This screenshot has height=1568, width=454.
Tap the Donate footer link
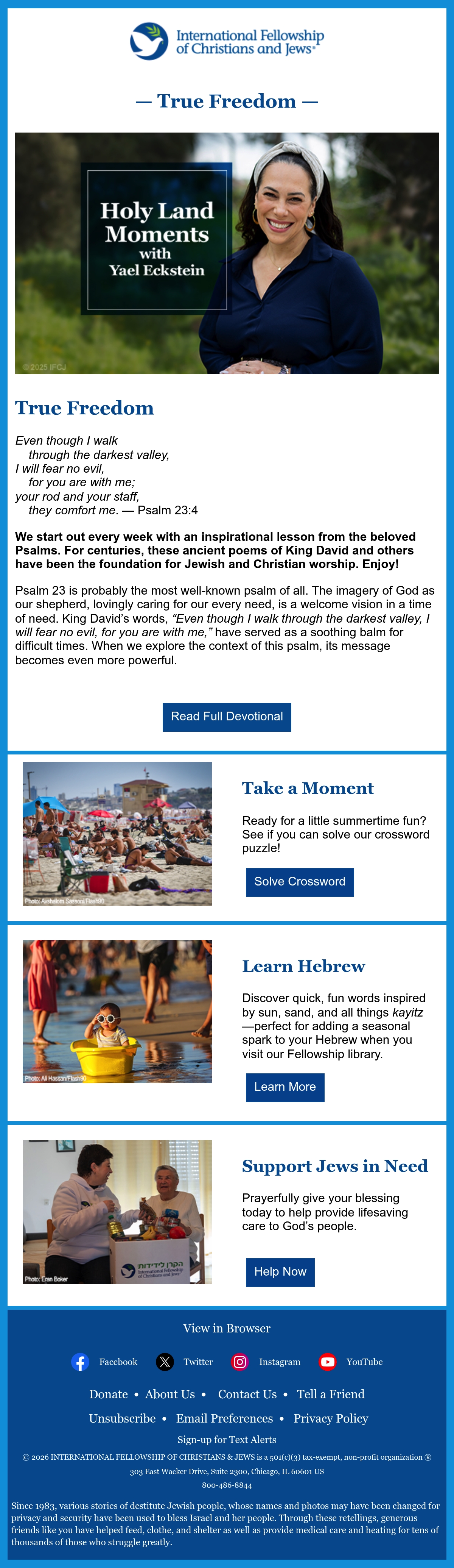[108, 1394]
